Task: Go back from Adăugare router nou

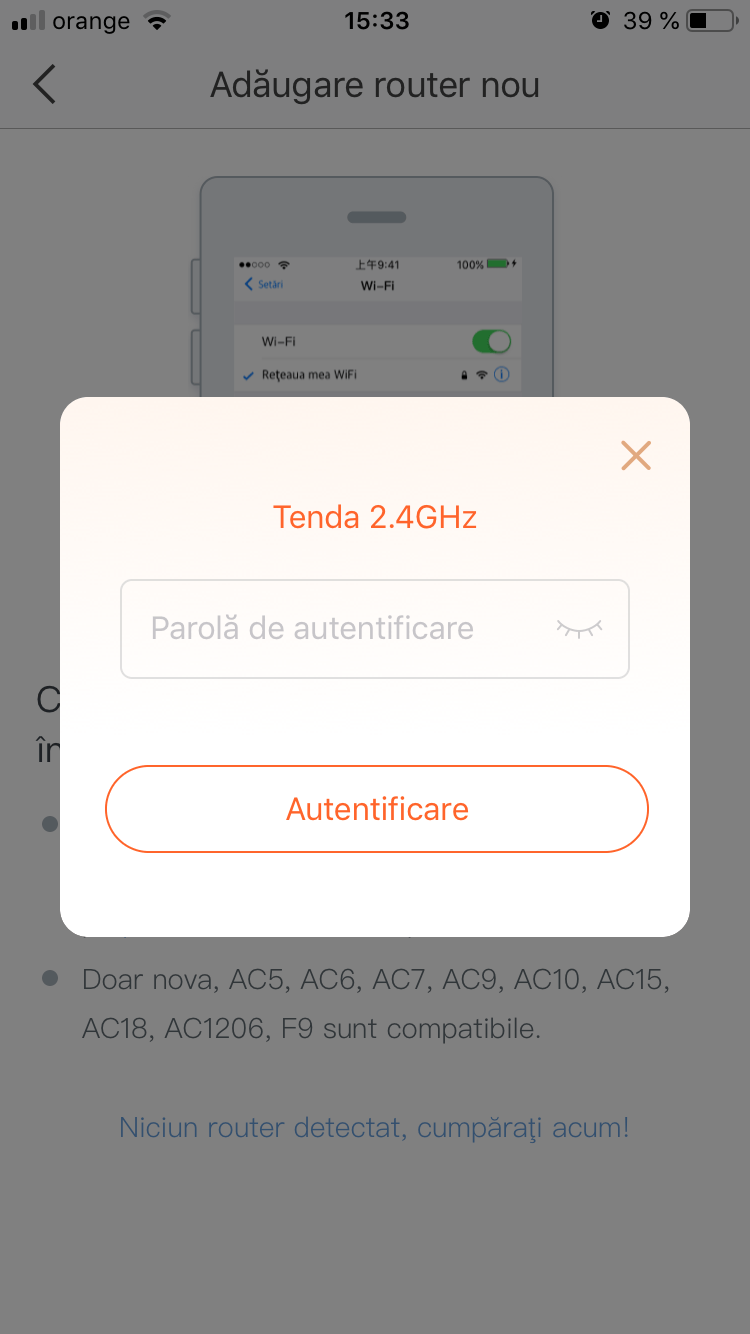Action: [44, 85]
